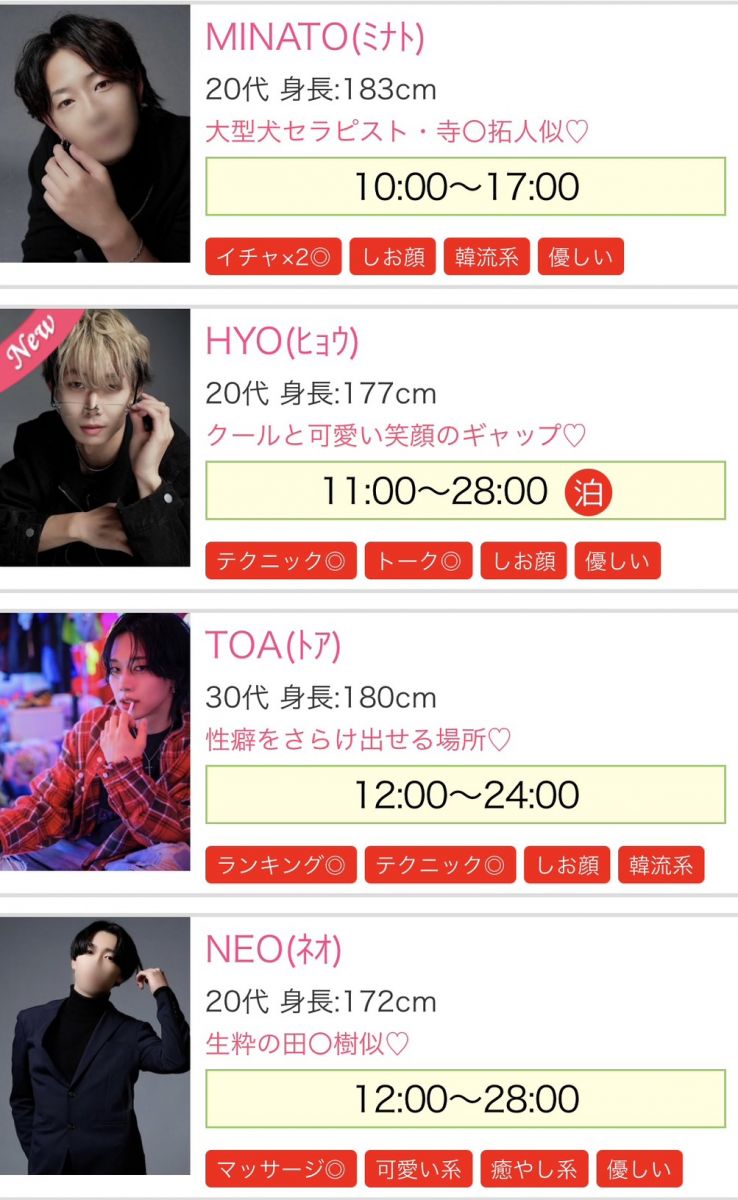The width and height of the screenshot is (738, 1200).
Task: Tap the MINATO(ミナト) name link
Action: point(315,37)
